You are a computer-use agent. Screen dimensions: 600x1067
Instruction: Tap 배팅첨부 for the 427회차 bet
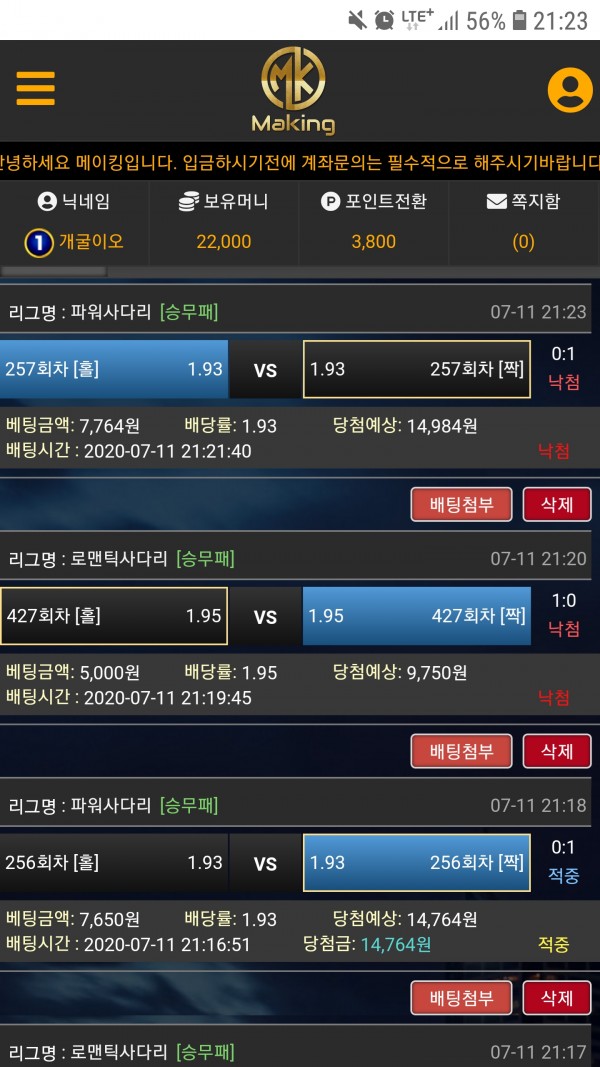[461, 750]
